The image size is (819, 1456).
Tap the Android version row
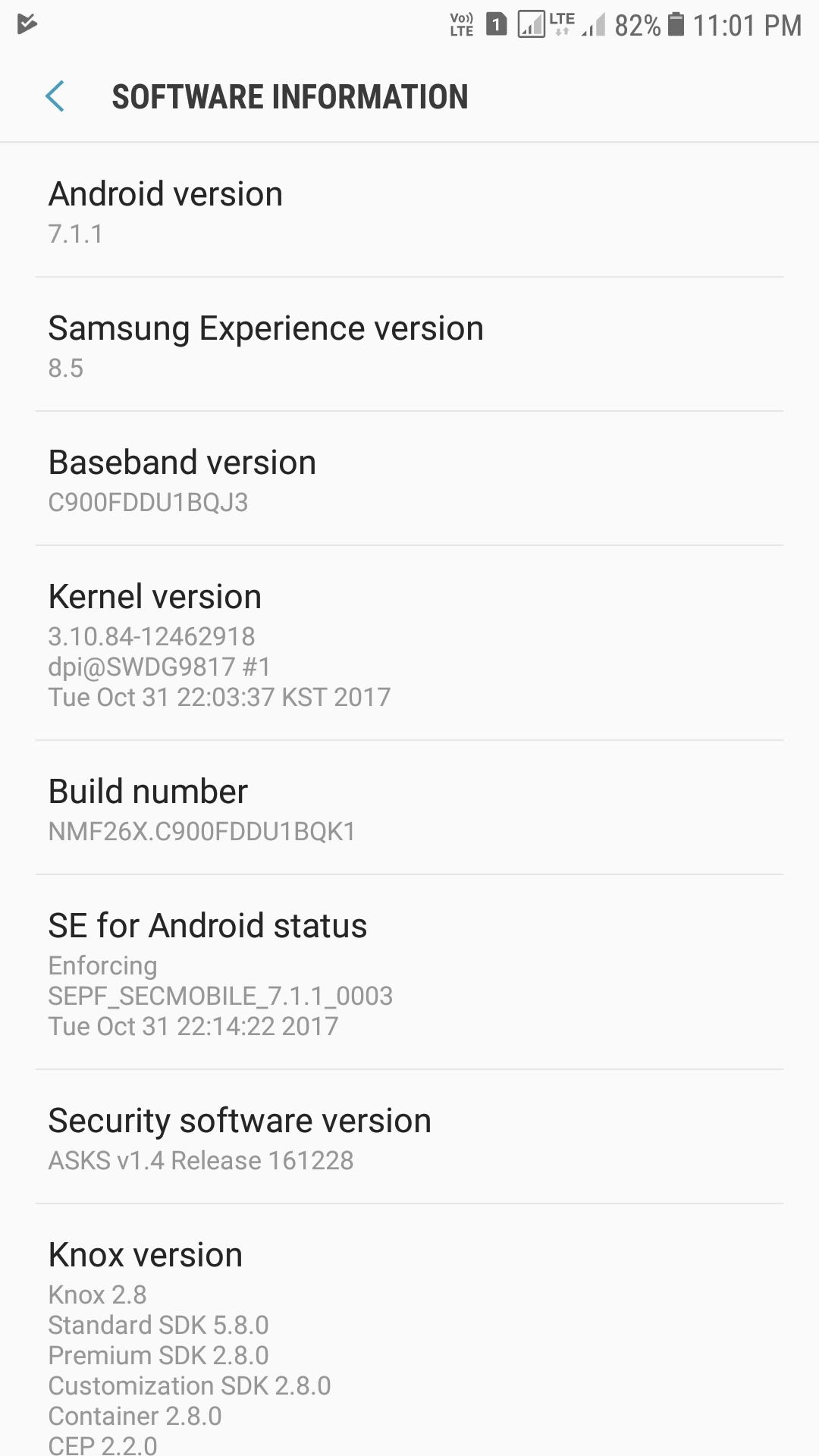409,211
